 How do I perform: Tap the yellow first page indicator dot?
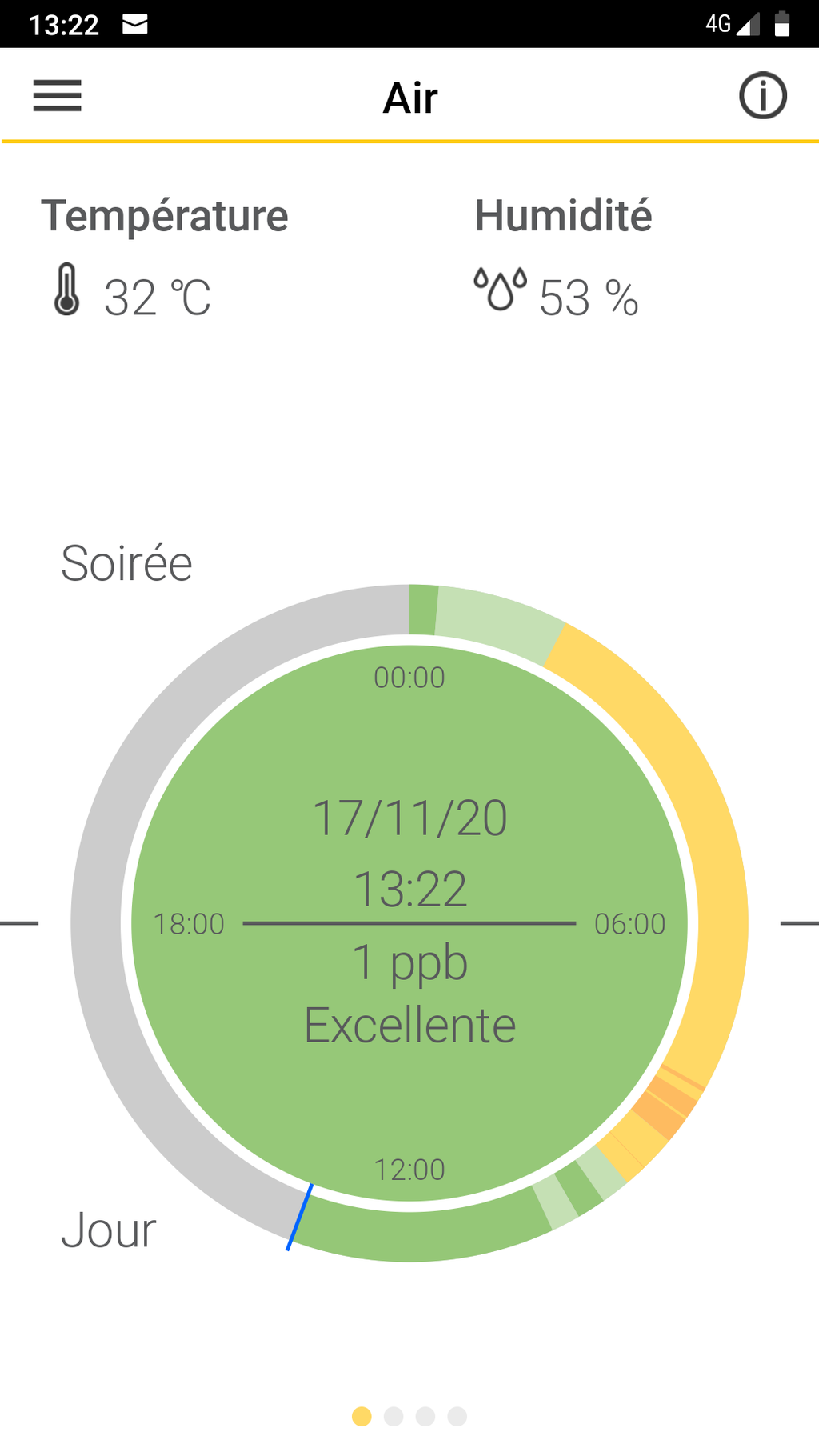[362, 1416]
